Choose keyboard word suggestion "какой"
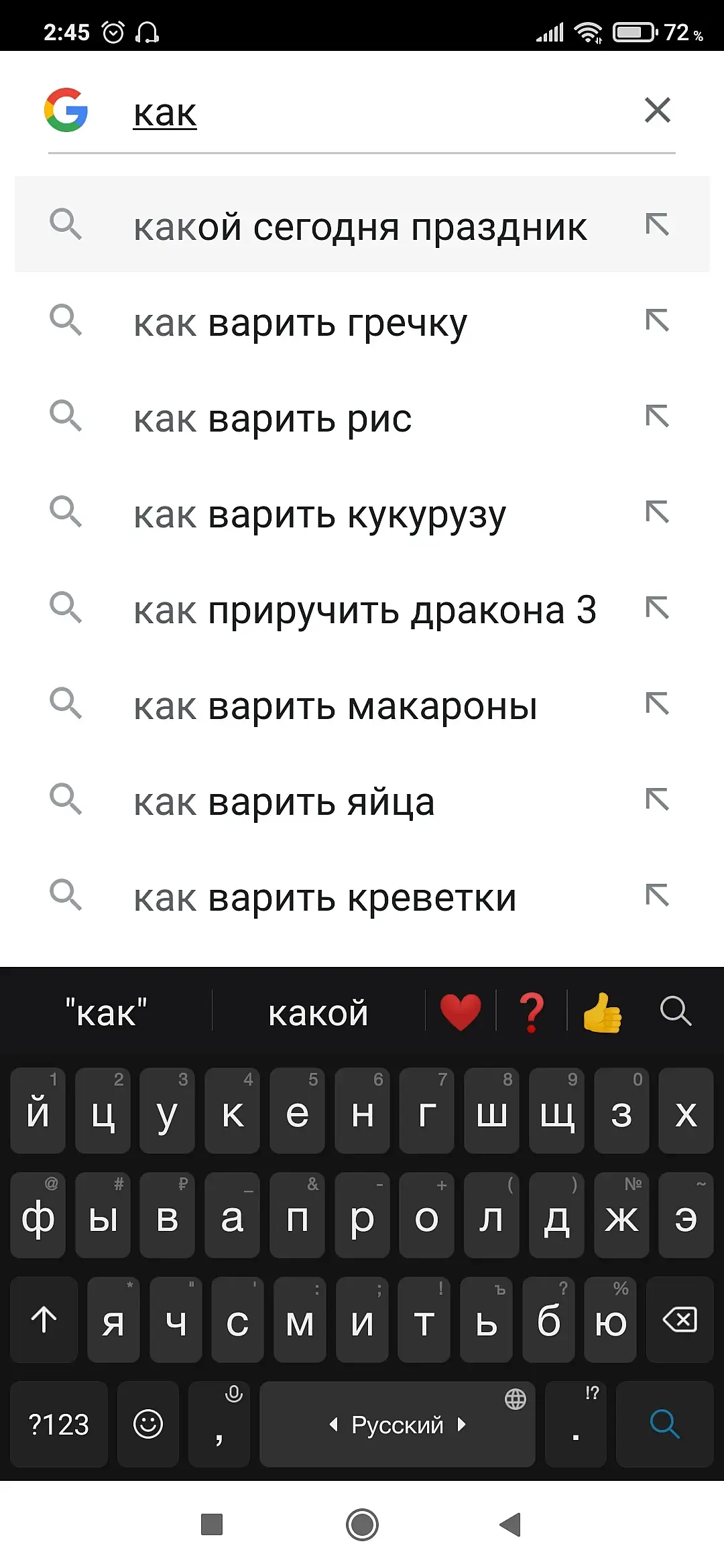 pyautogui.click(x=318, y=1012)
